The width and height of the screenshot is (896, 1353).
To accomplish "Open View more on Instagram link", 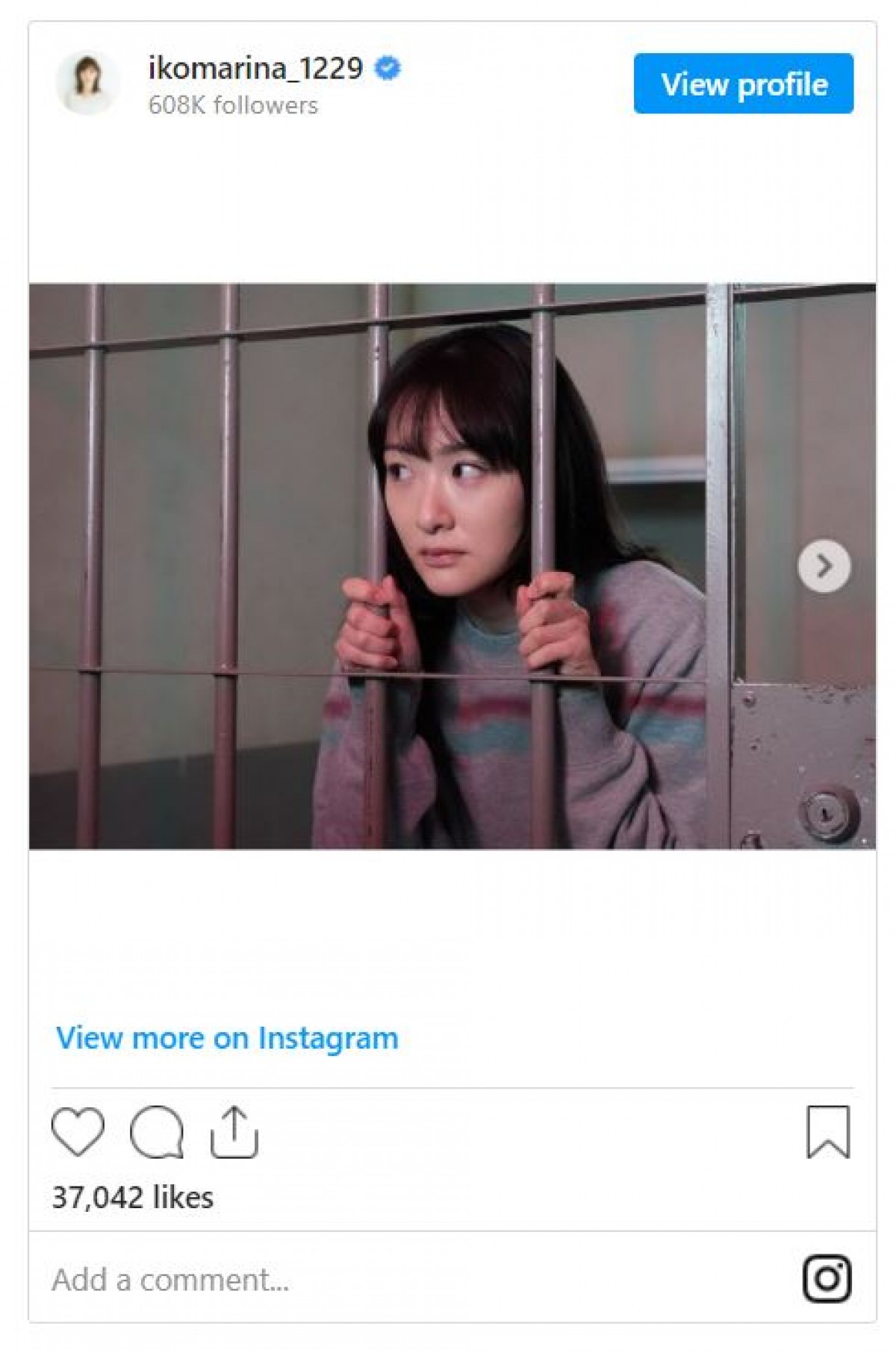I will tap(227, 1038).
